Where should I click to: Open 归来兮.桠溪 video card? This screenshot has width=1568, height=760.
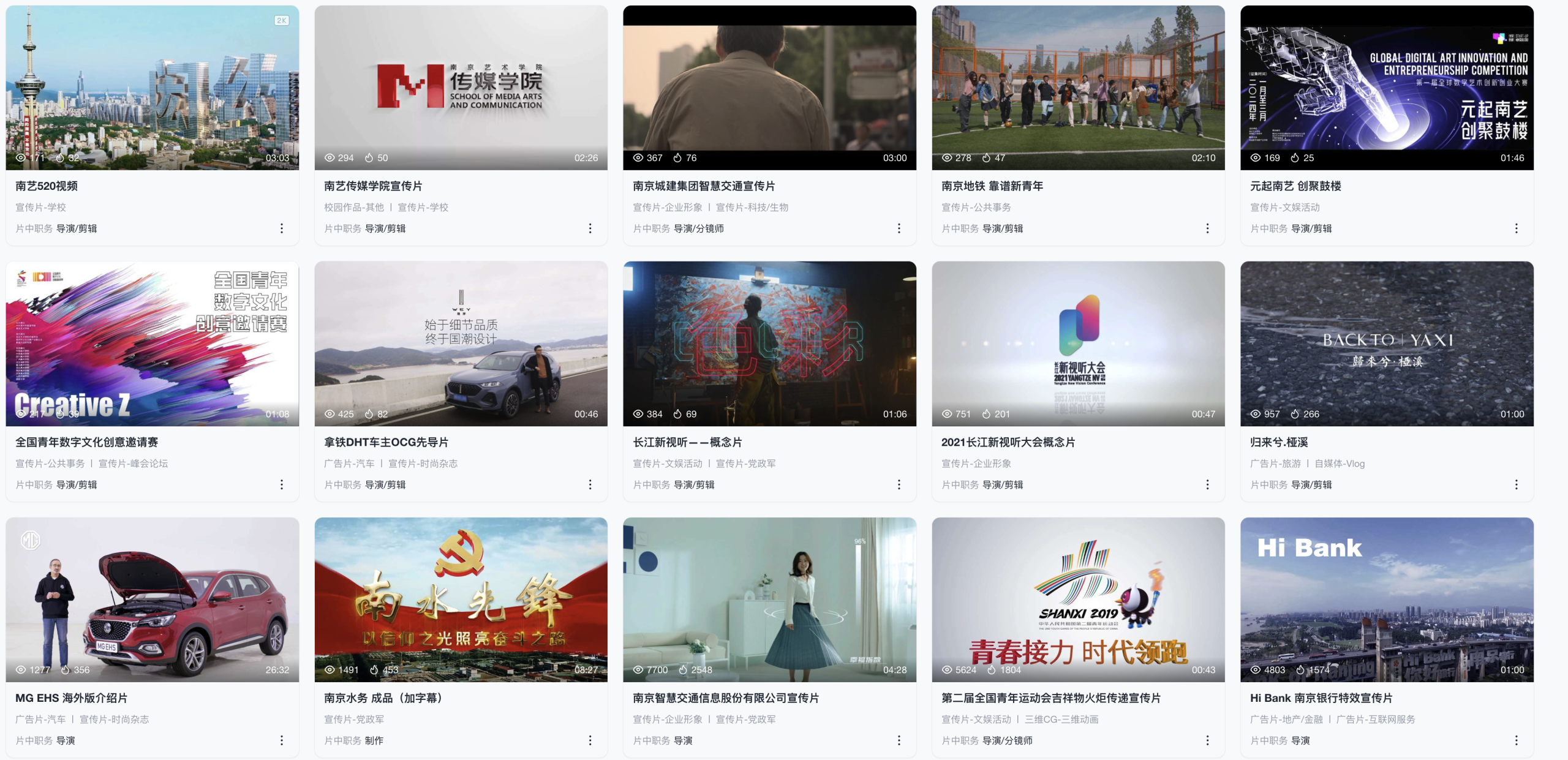click(x=1387, y=344)
